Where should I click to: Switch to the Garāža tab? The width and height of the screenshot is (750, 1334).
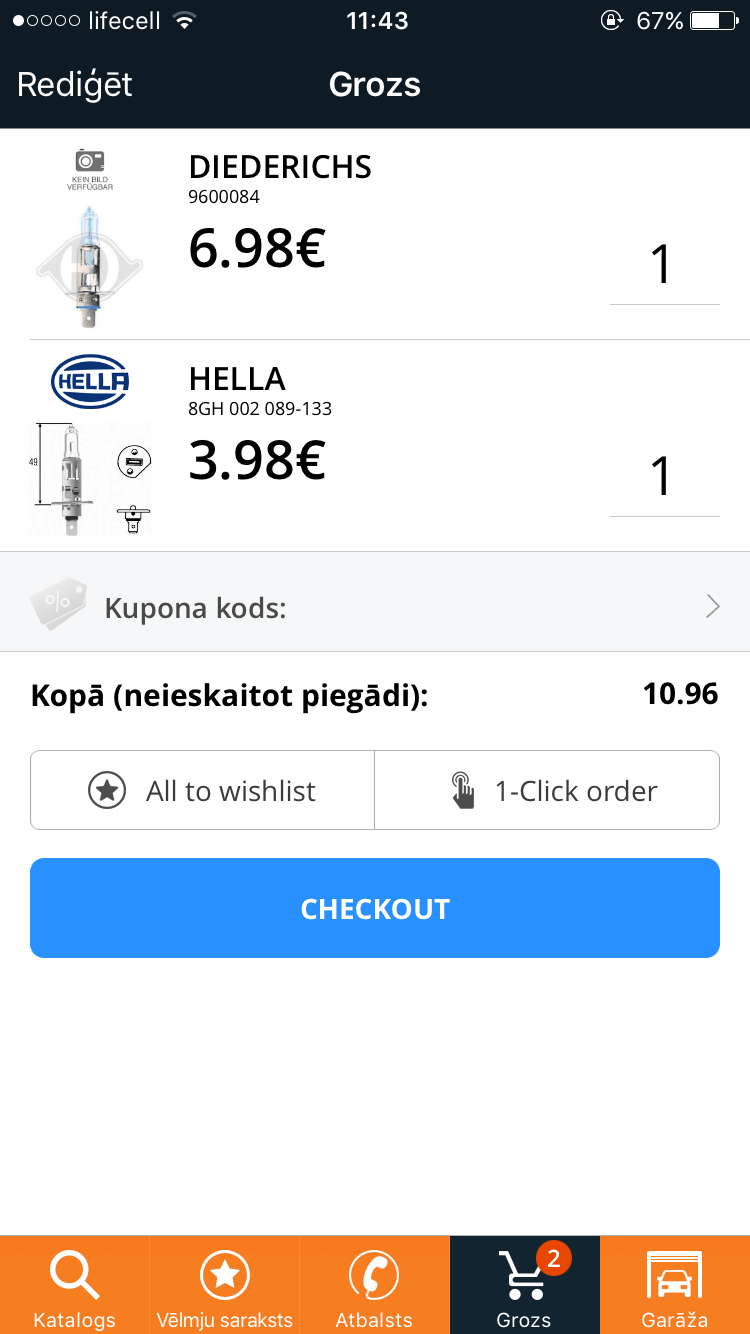pos(675,1285)
